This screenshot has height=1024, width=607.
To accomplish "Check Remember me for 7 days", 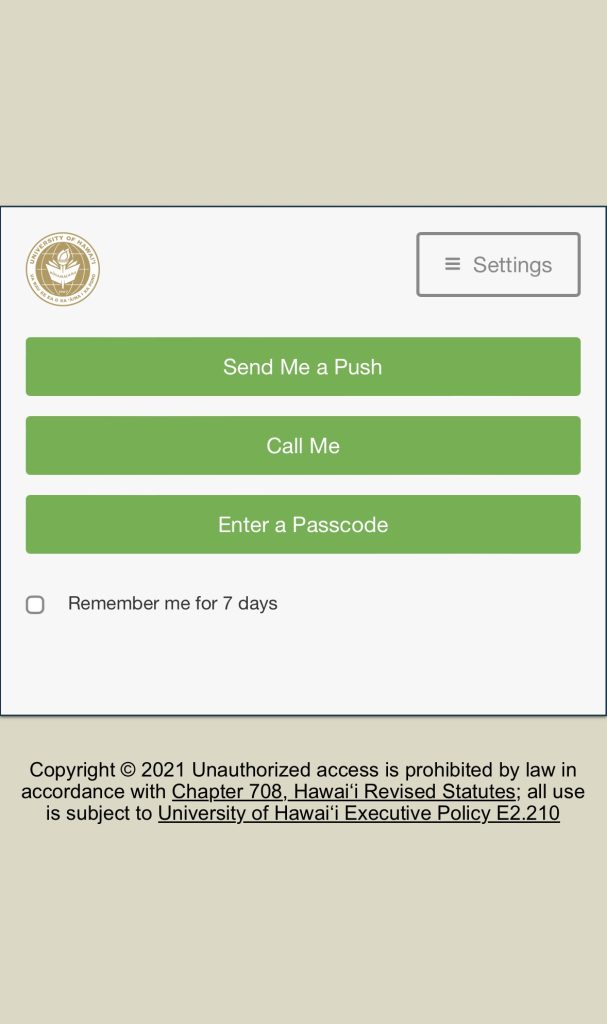I will pos(35,604).
